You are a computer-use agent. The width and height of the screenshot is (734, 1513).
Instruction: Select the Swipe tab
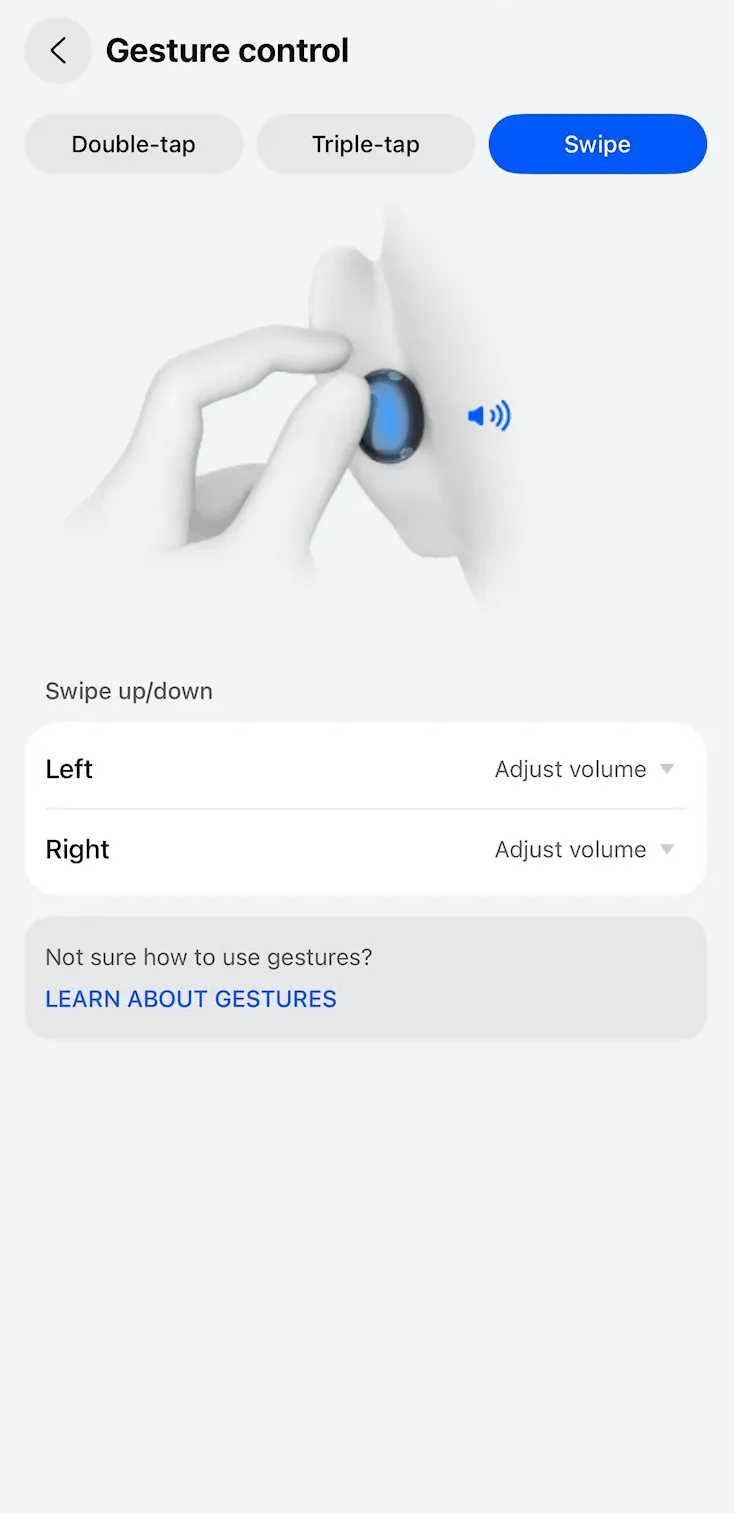[597, 144]
